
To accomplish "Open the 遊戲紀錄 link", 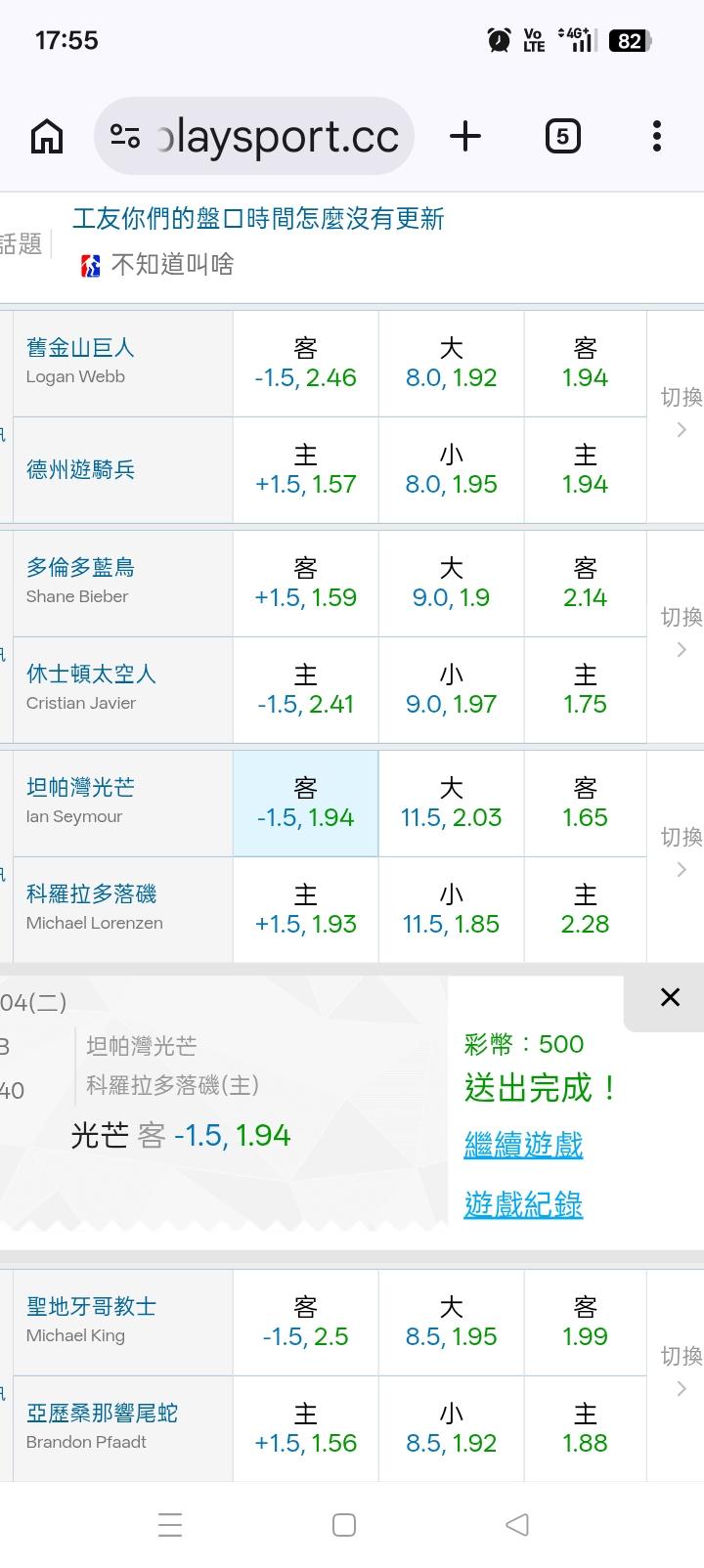I will pyautogui.click(x=523, y=1204).
